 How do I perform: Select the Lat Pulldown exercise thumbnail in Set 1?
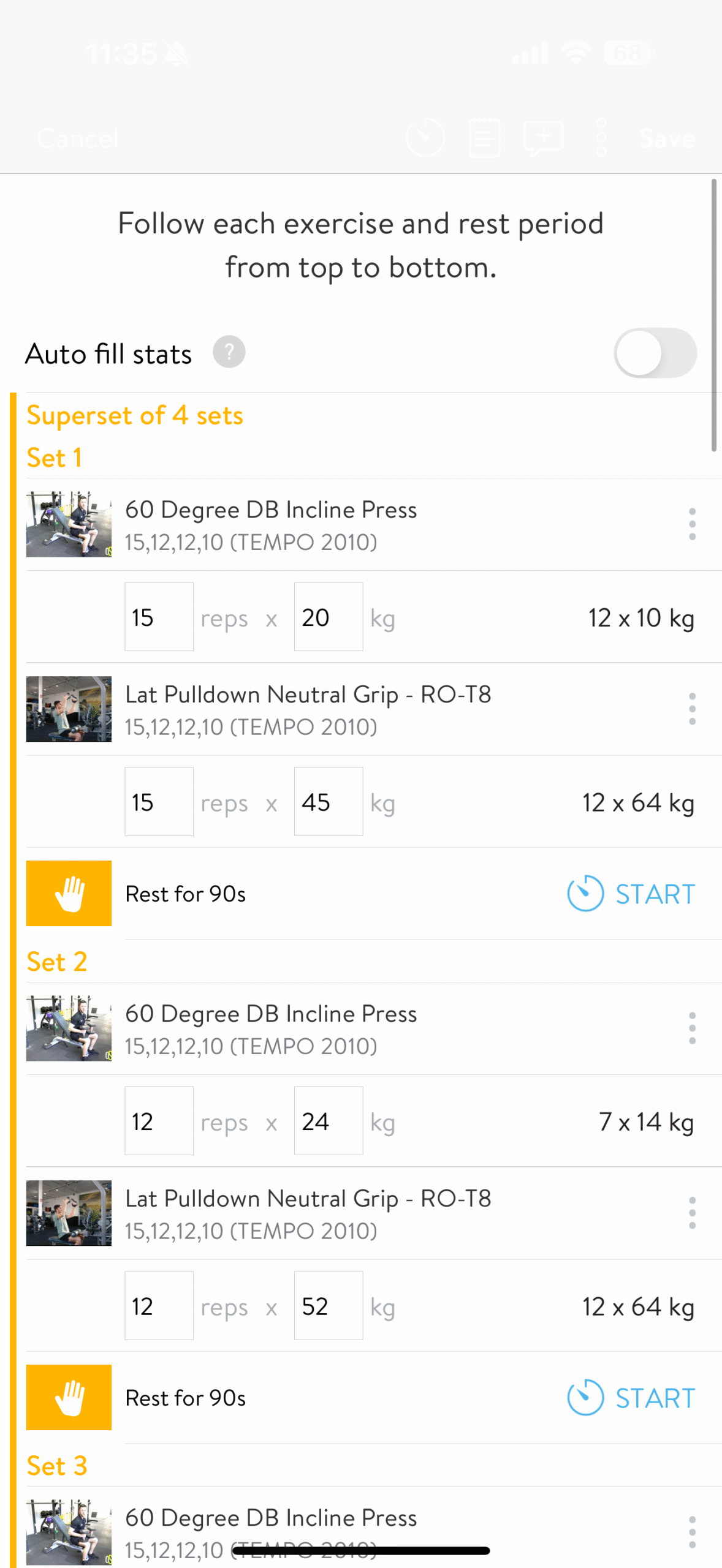pyautogui.click(x=68, y=709)
